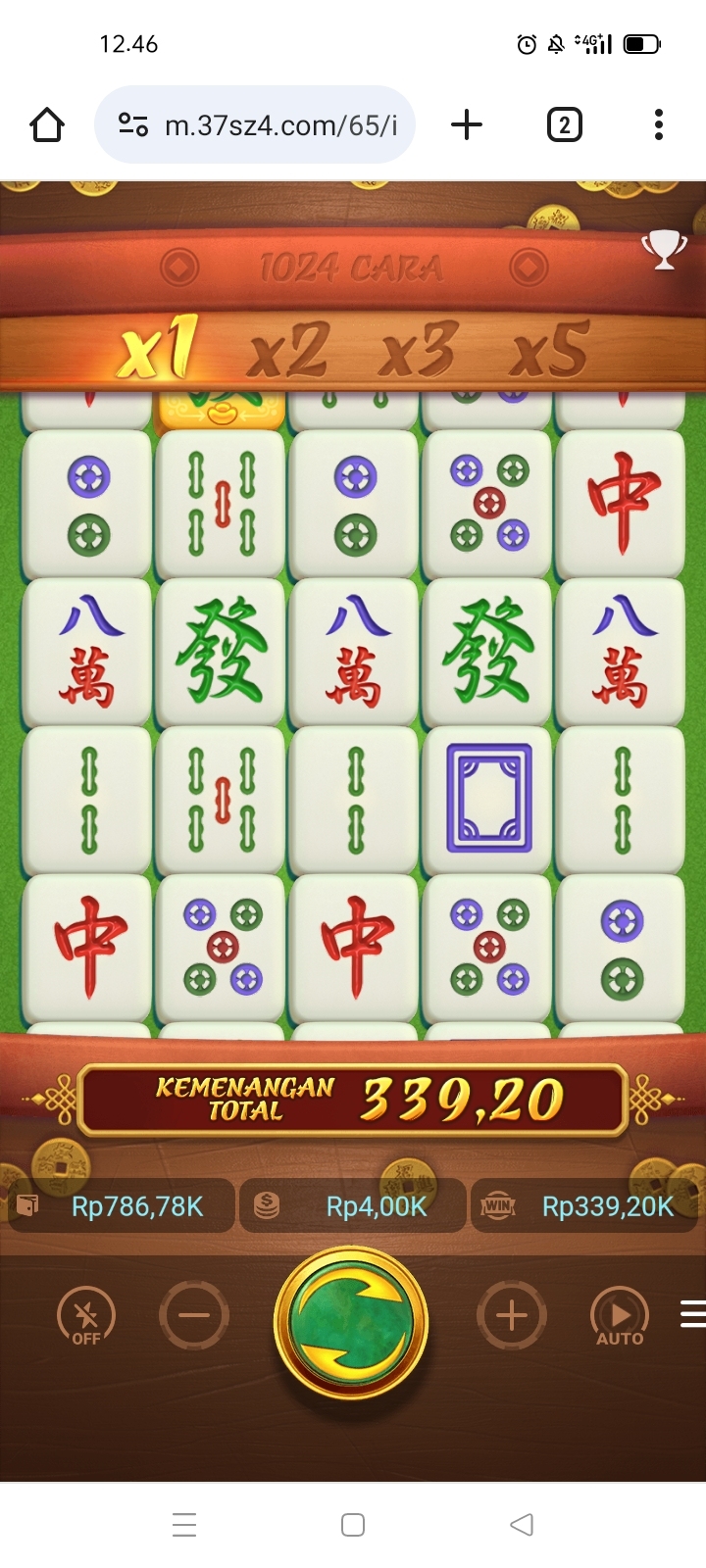Open the wallet balance Rp786,78K
Screen dimensions: 706x1568
coord(122,1206)
